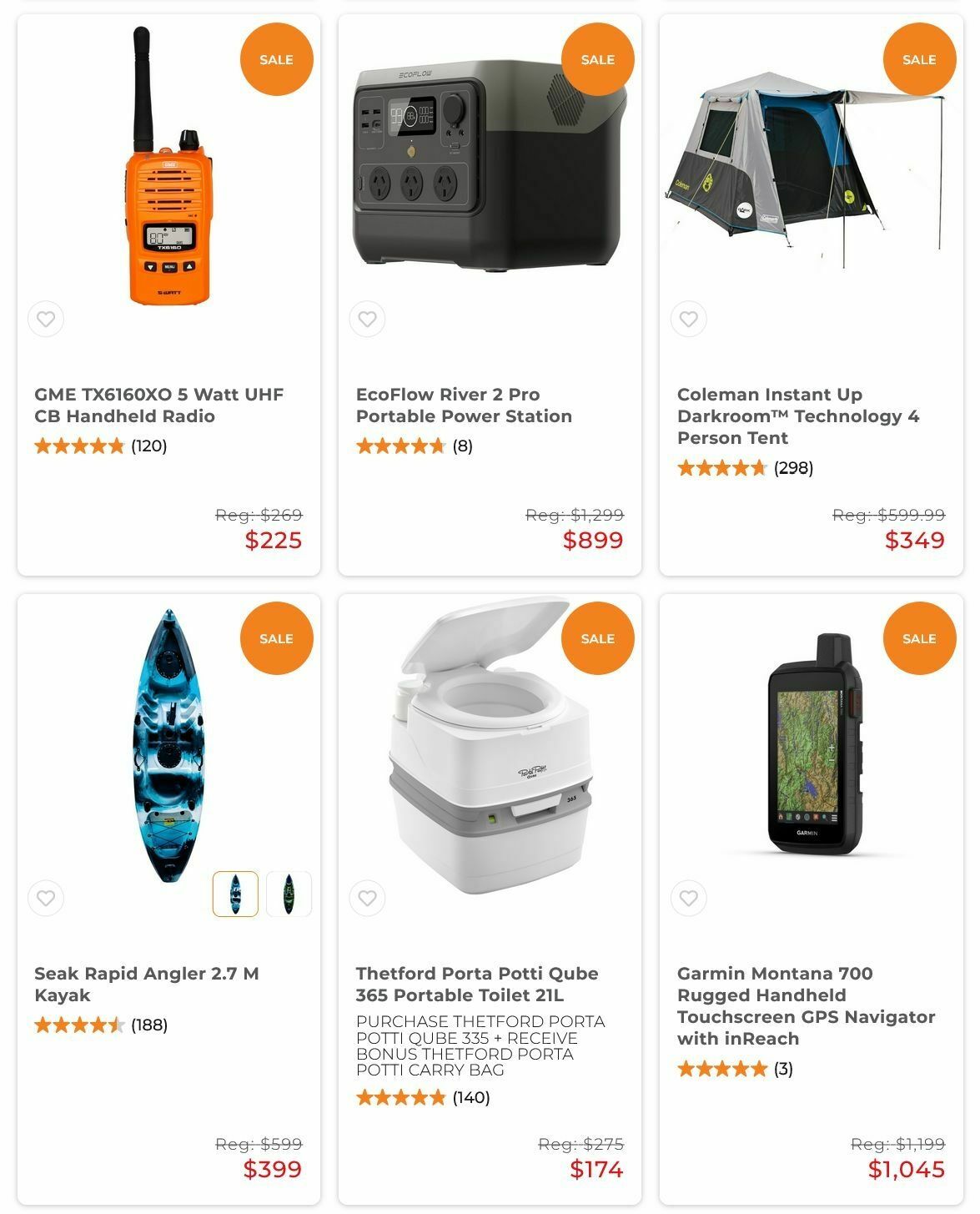This screenshot has width=980, height=1214.
Task: View Seak Rapid Angler 2.7 M Kayak
Action: click(146, 984)
